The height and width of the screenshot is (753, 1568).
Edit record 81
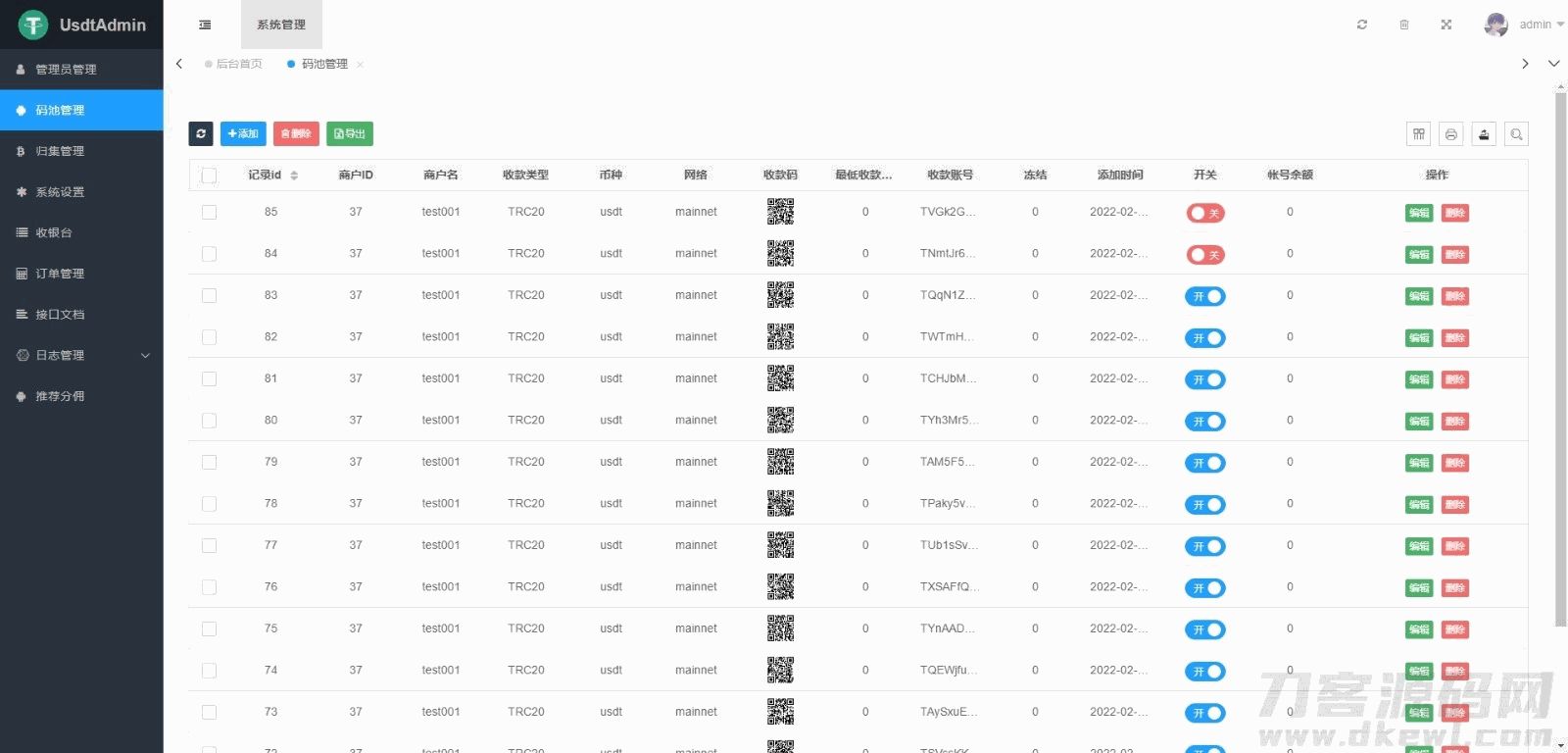[1418, 379]
